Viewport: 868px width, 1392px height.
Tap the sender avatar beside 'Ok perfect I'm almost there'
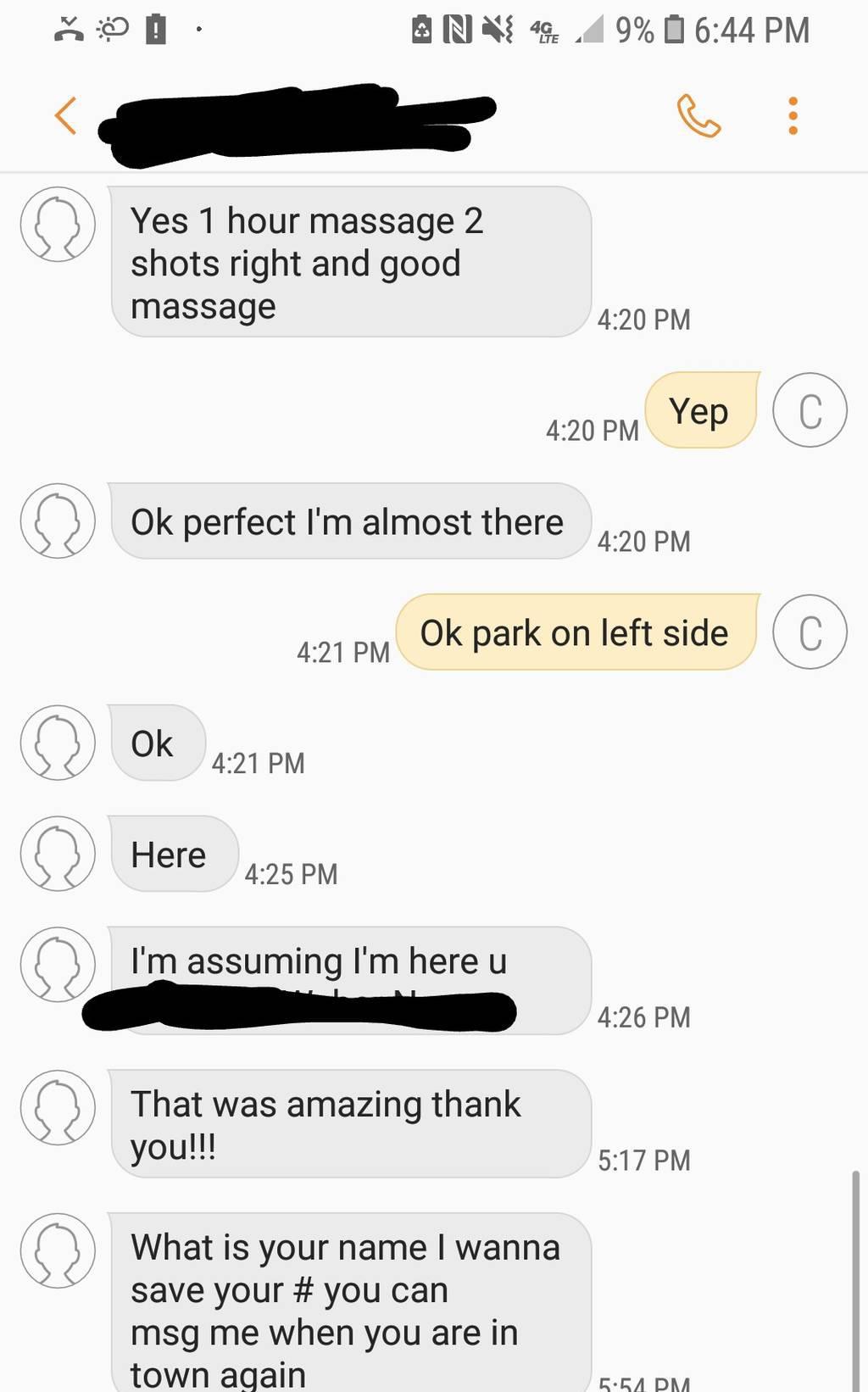[58, 521]
